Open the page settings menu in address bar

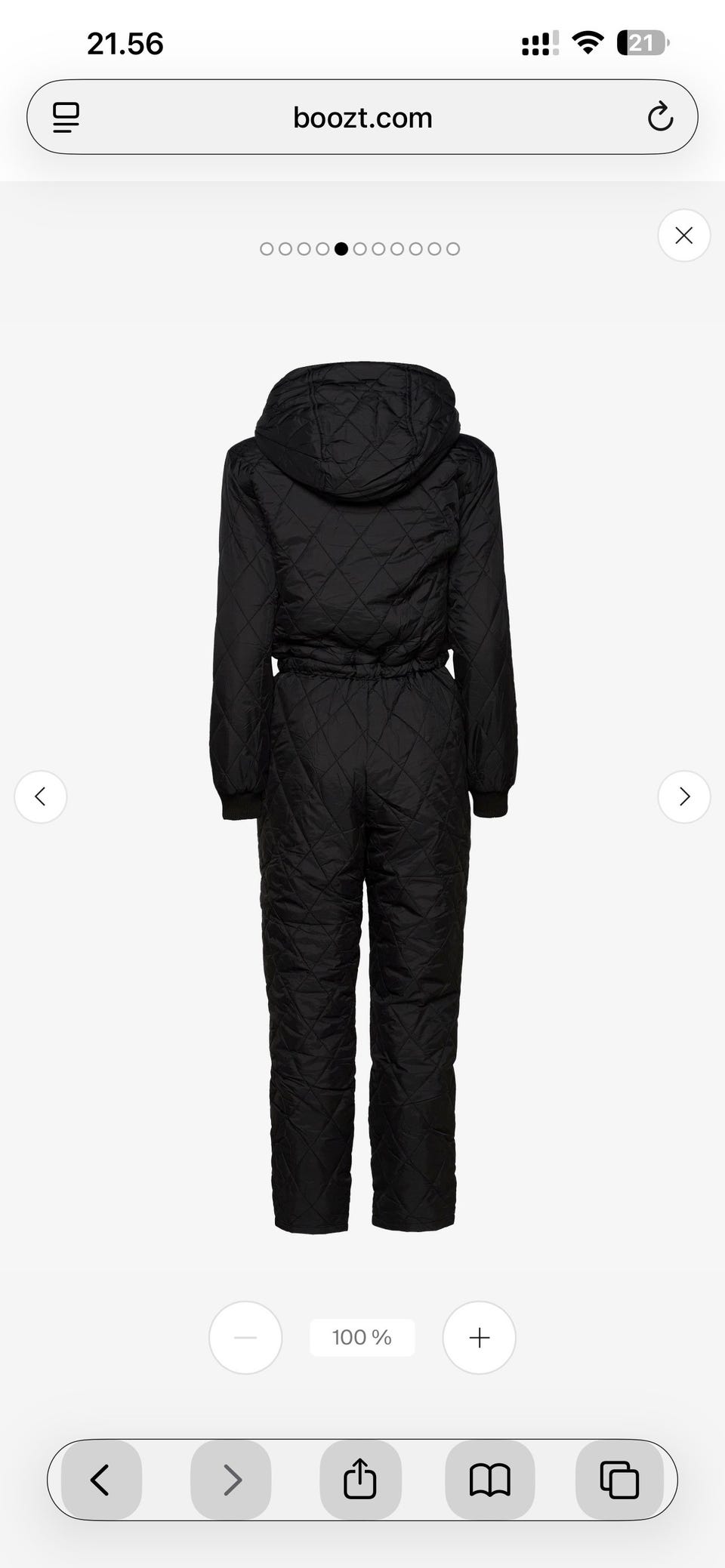point(66,117)
